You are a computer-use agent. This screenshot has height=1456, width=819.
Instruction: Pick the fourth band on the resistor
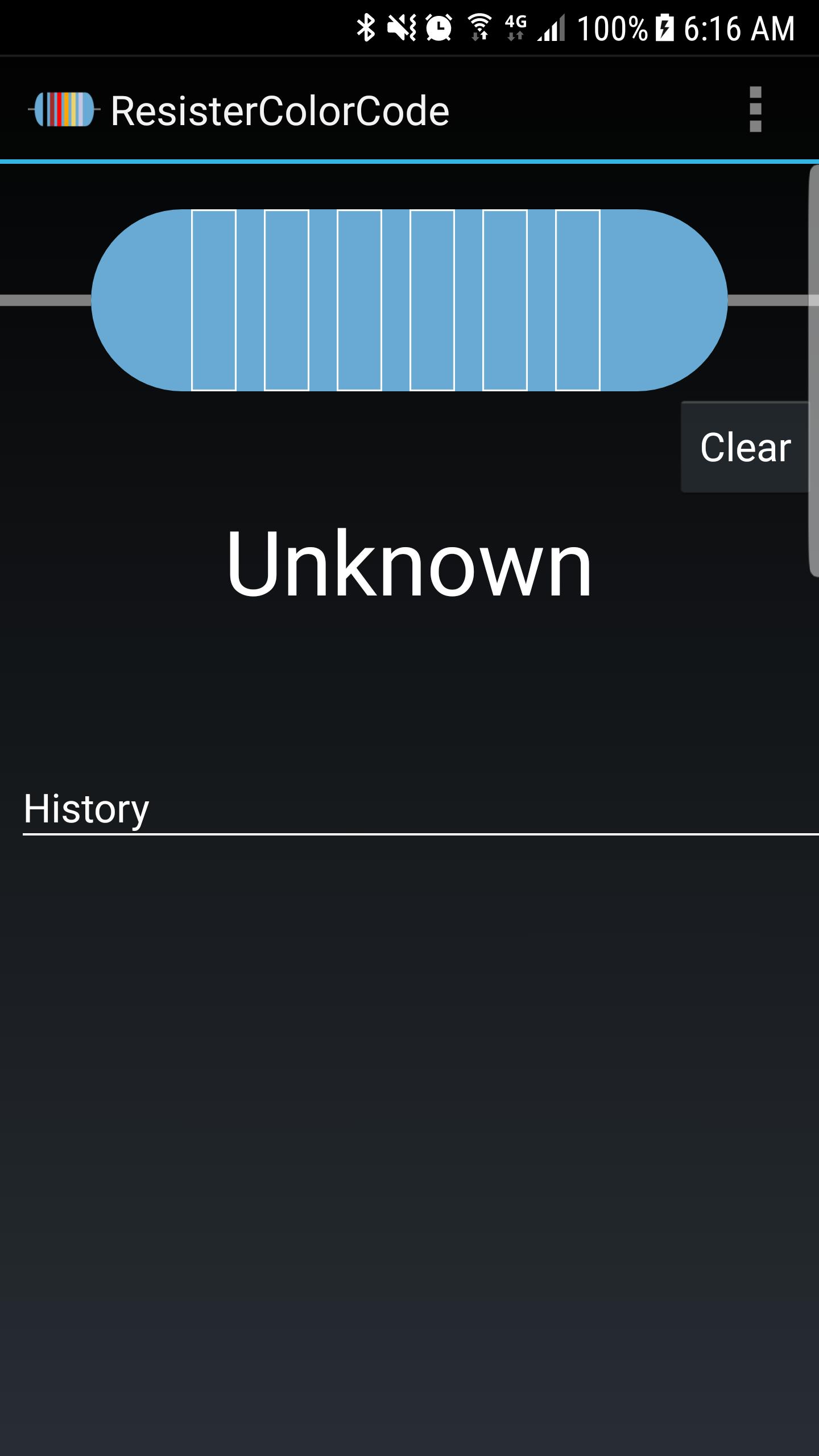(x=432, y=300)
